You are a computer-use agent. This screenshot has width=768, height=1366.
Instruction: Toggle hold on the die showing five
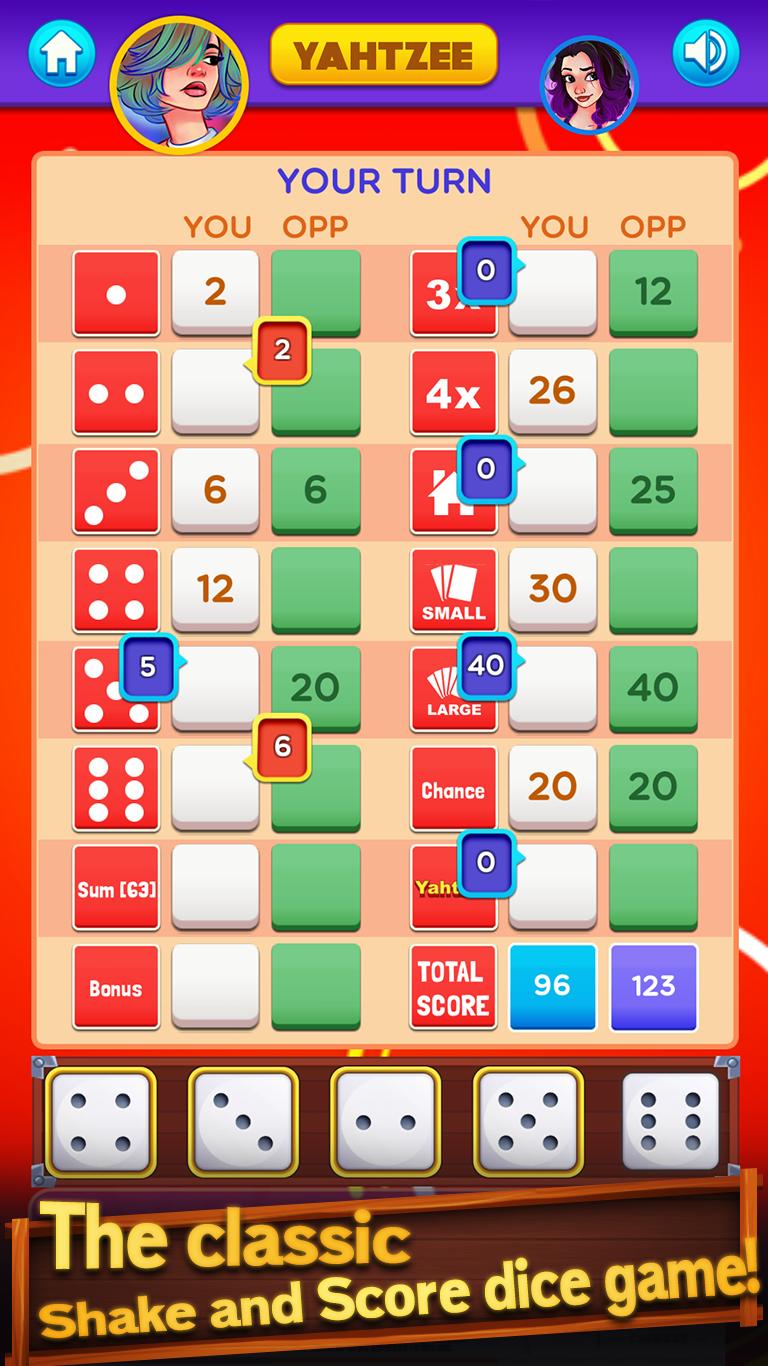tap(527, 1120)
